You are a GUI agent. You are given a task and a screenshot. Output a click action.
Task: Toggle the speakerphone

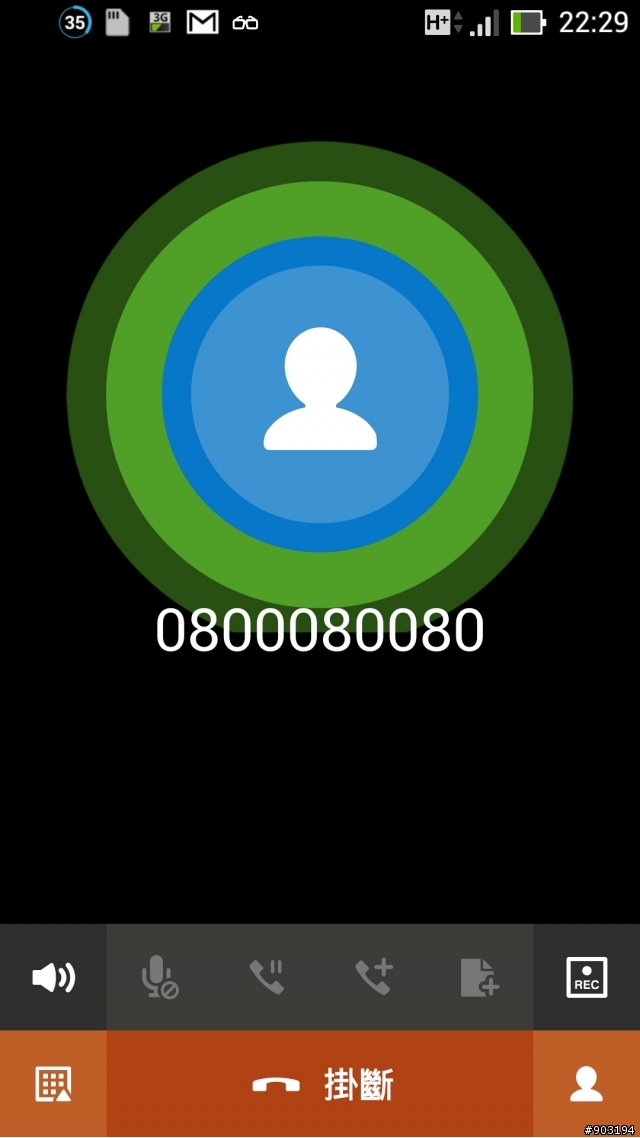tap(53, 977)
